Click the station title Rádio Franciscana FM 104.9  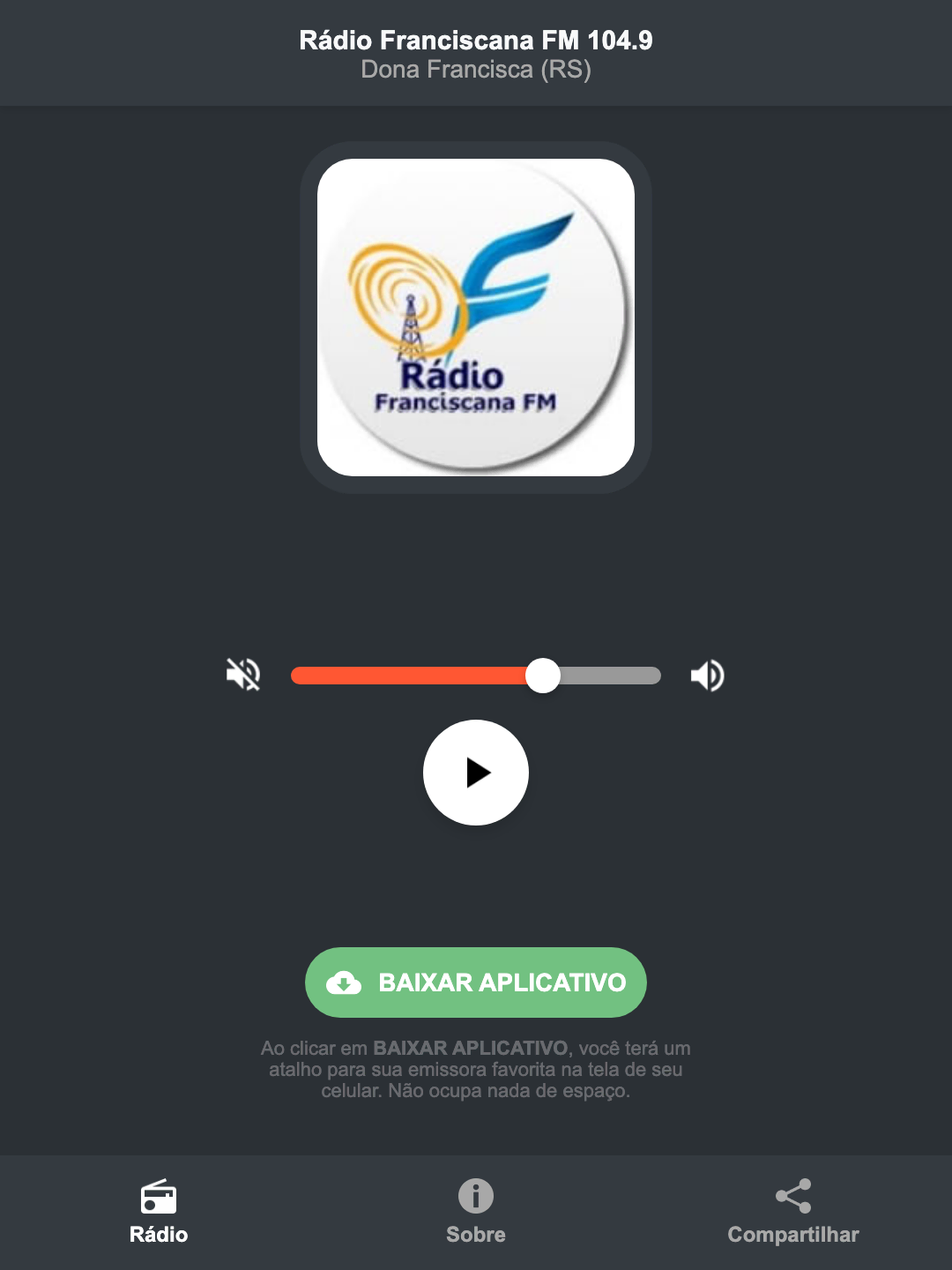475,39
